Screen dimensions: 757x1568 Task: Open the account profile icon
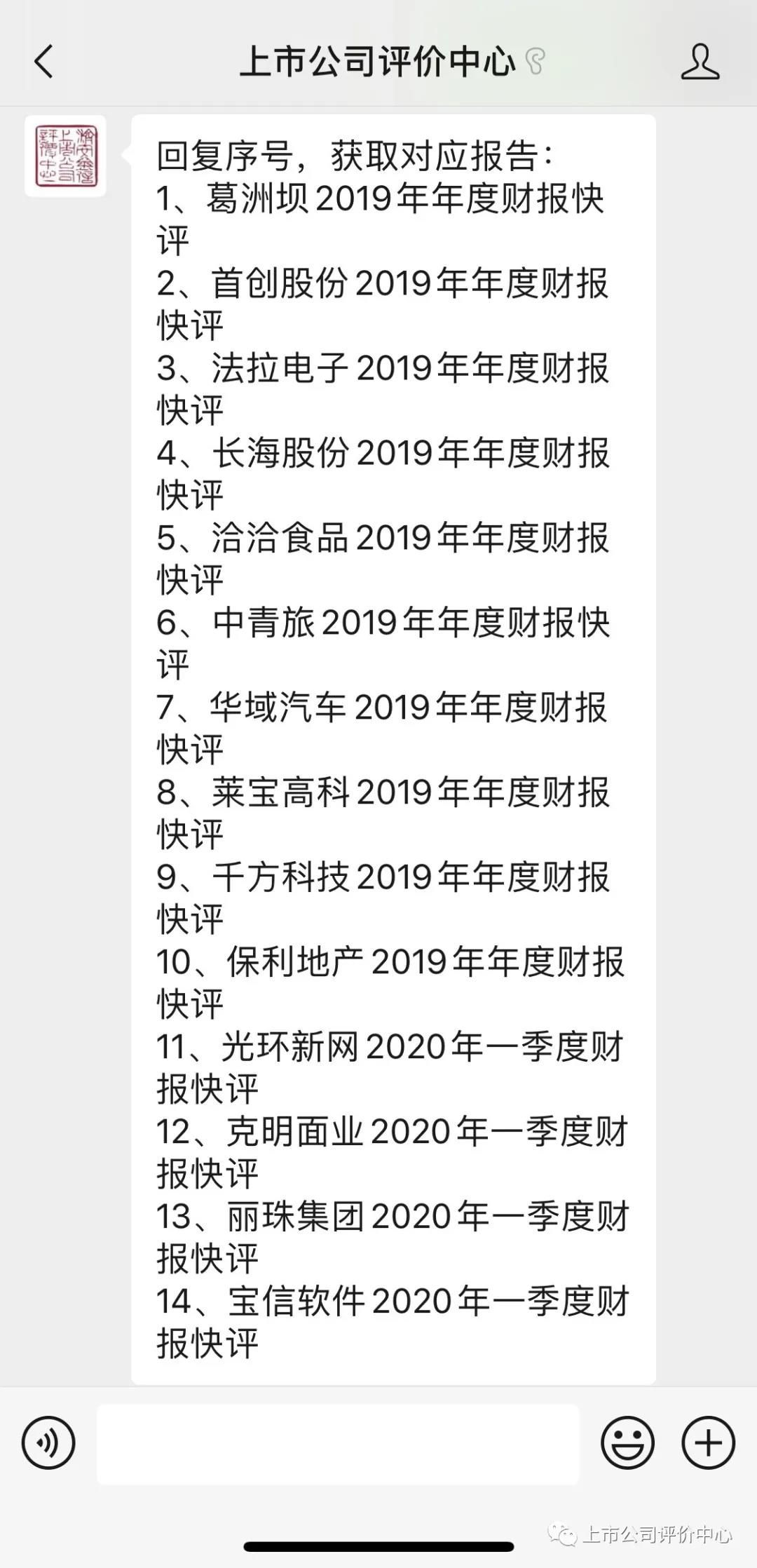(700, 61)
